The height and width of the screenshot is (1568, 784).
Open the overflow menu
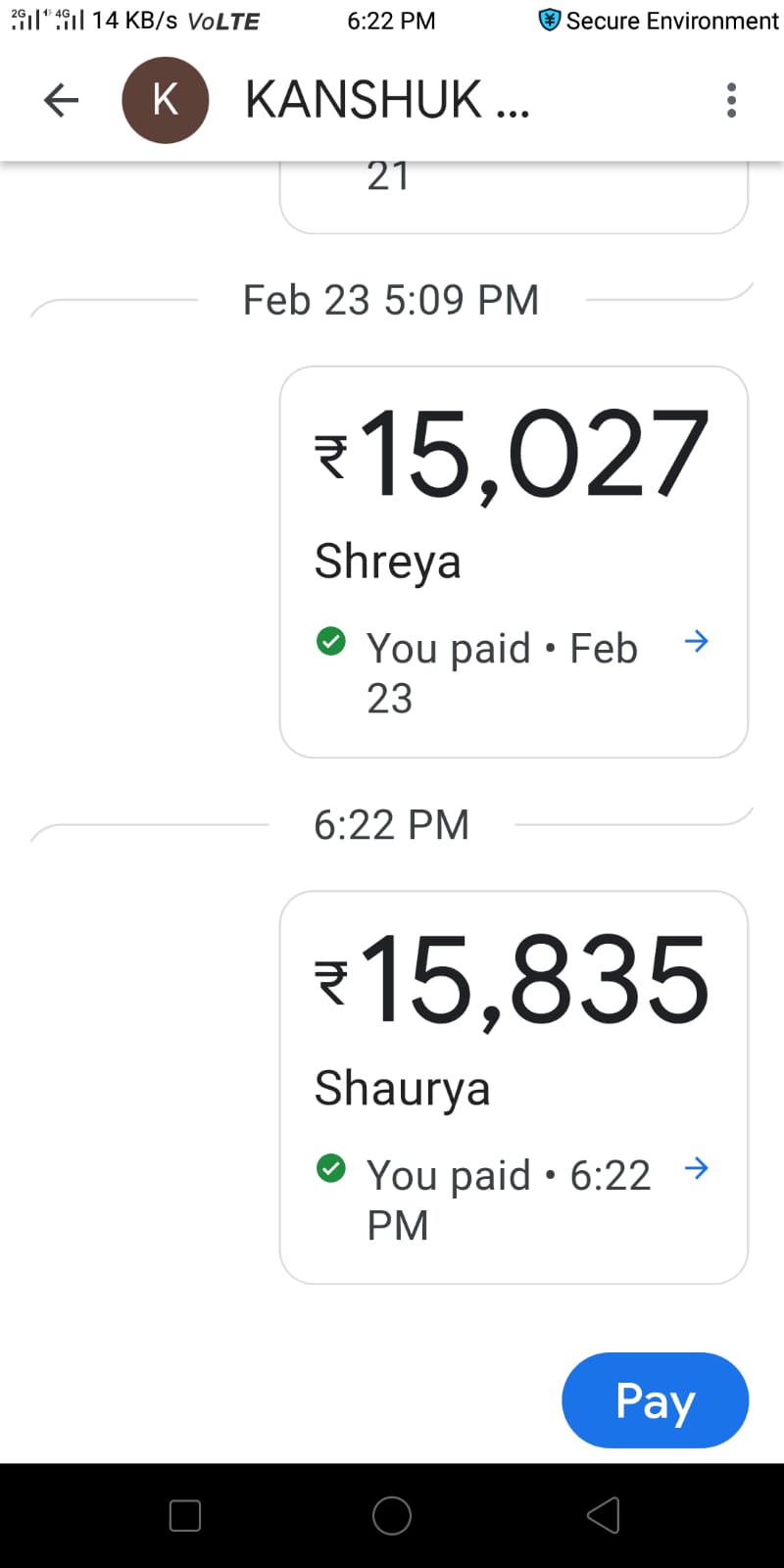pos(731,100)
